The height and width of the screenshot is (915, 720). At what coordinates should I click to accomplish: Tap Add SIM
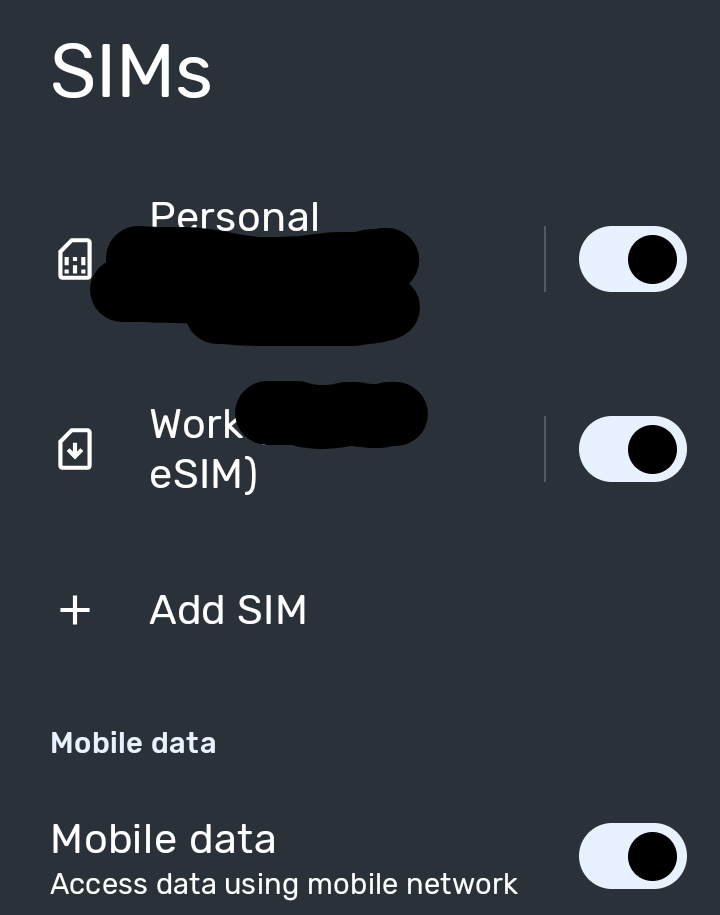pos(227,610)
